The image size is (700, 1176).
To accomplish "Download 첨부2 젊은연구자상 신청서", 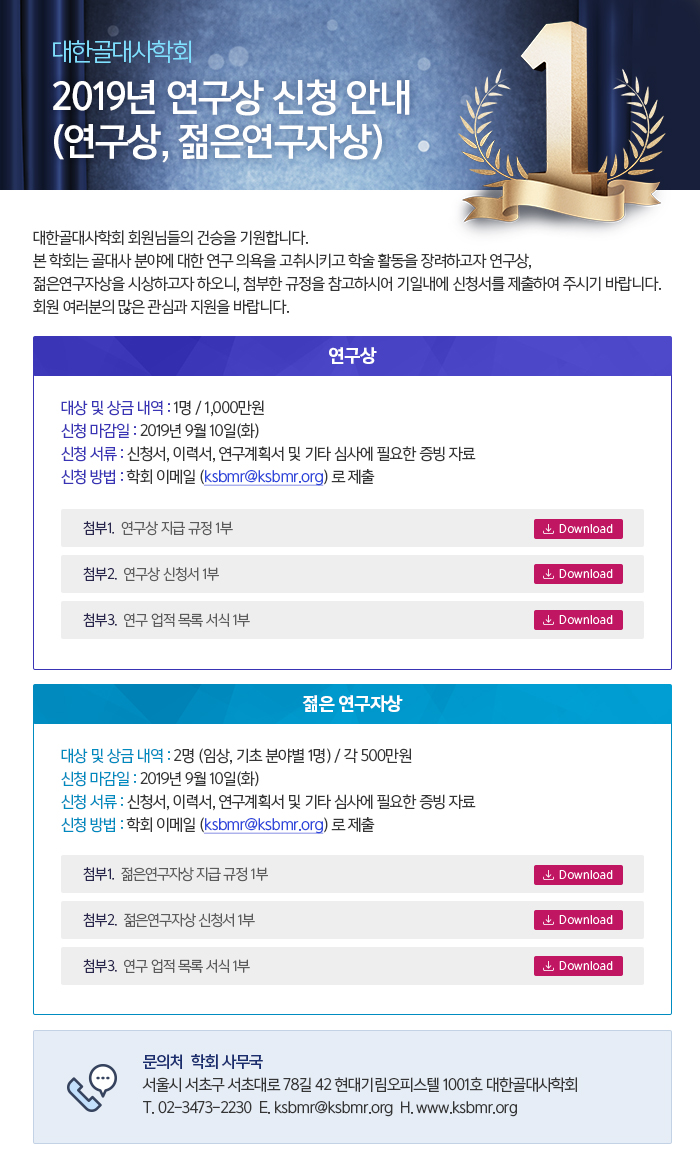I will coord(578,920).
